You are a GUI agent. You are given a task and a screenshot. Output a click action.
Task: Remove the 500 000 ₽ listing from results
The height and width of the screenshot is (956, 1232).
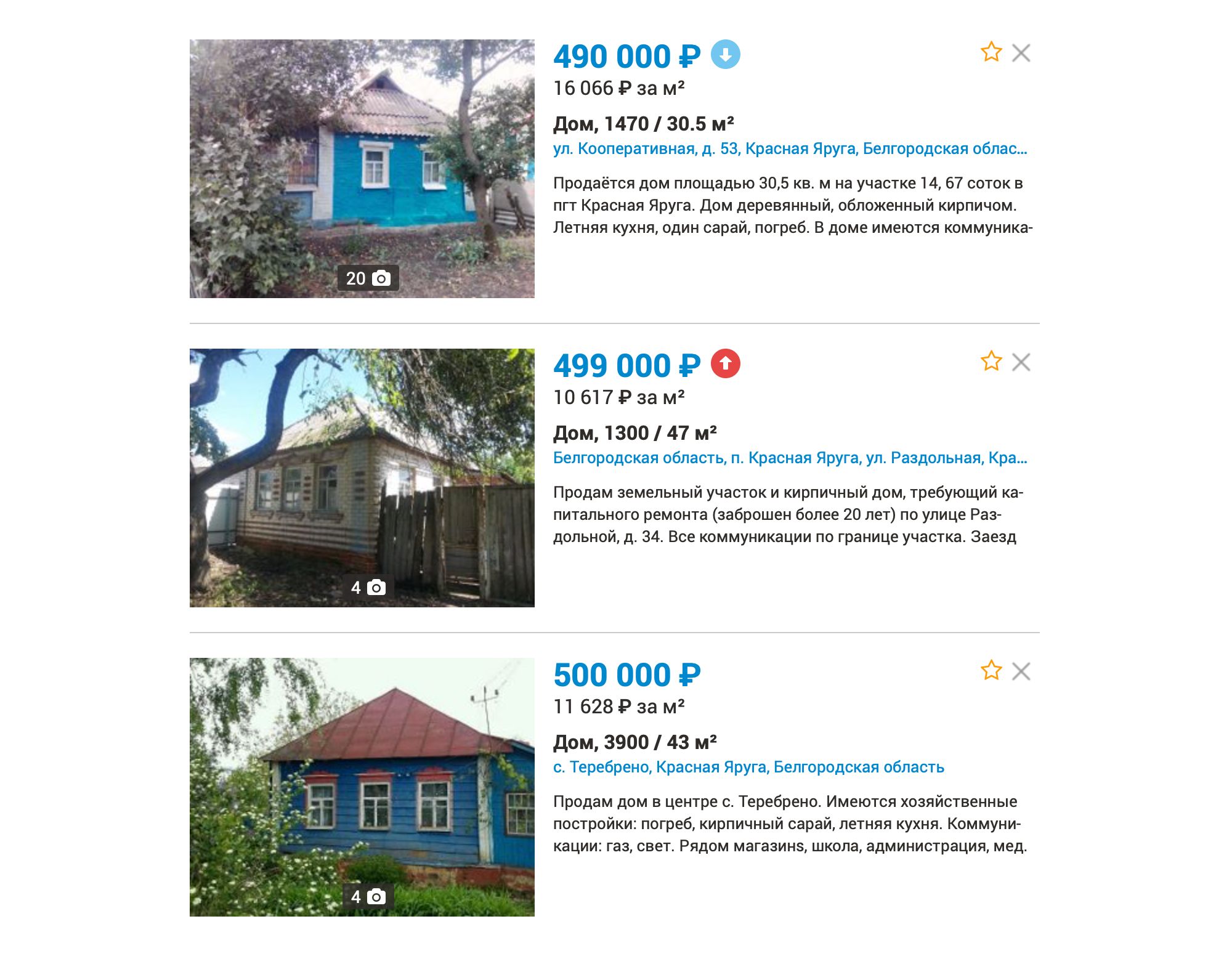(1021, 671)
